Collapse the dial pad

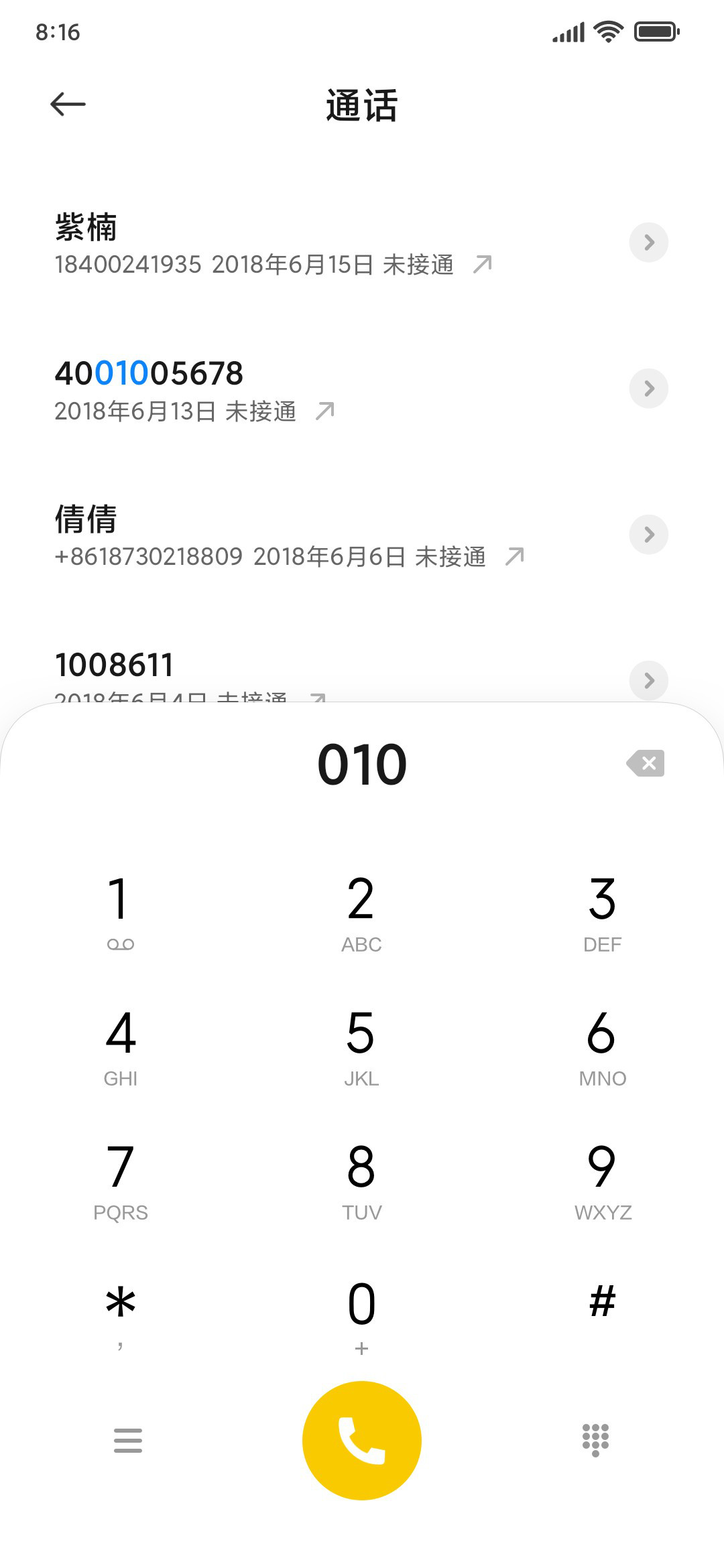click(595, 1441)
